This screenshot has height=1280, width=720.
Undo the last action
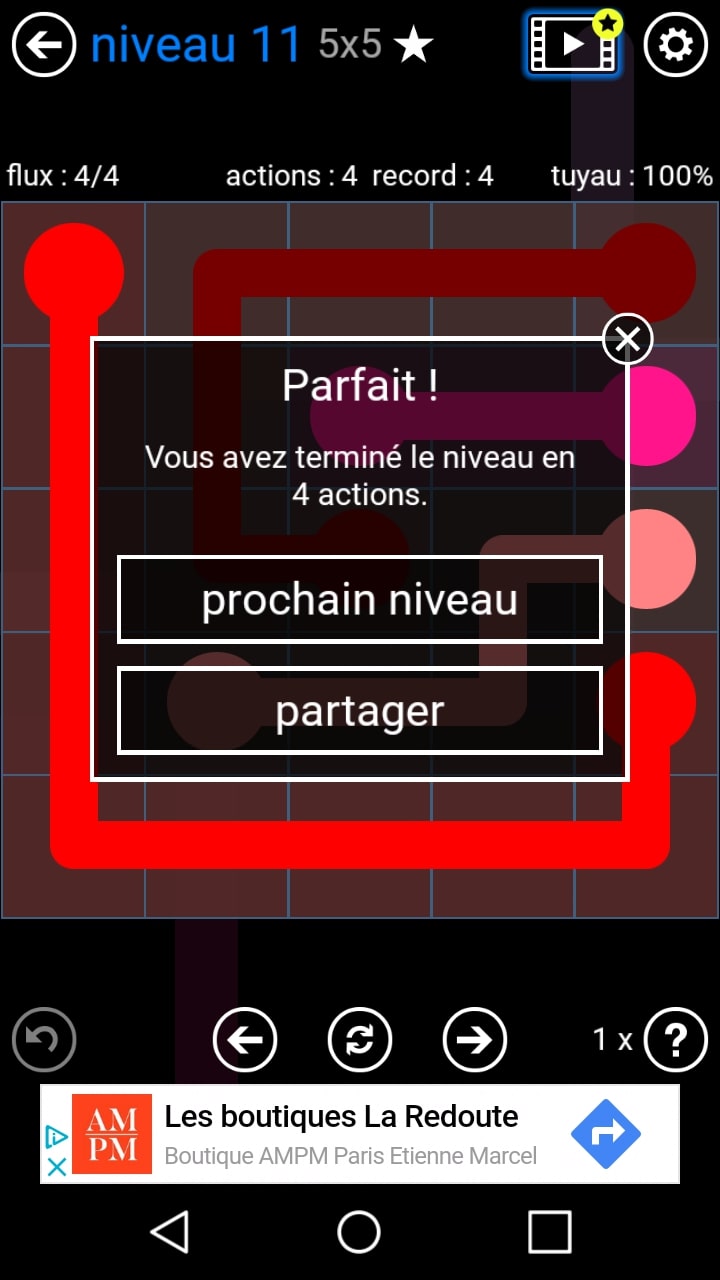tap(44, 1040)
